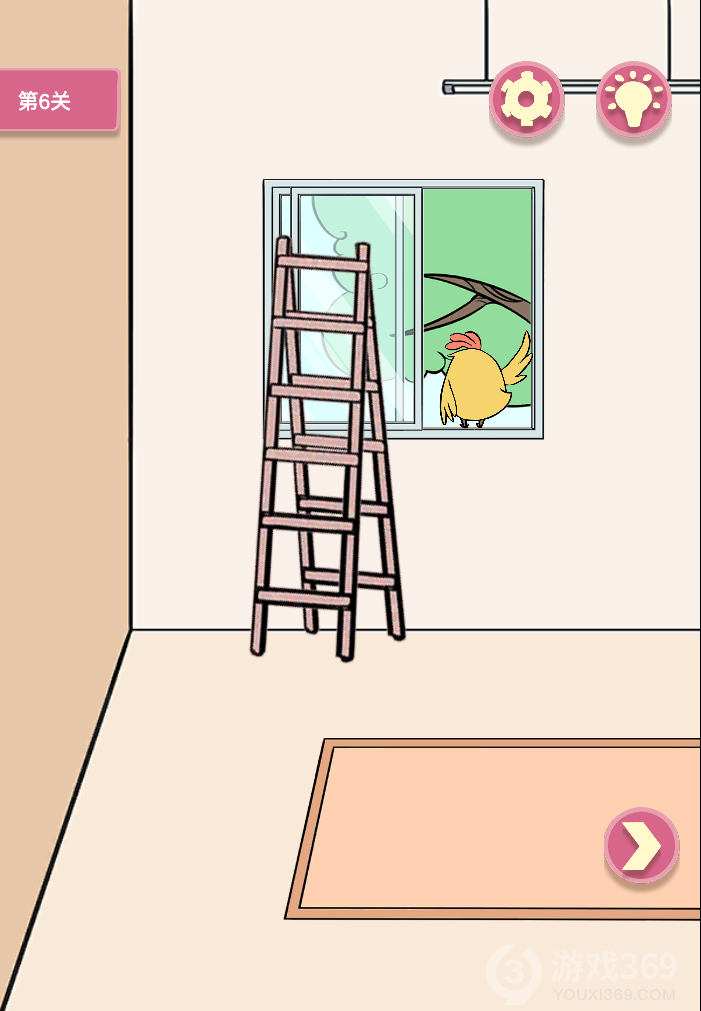701x1011 pixels.
Task: Go to the next scene arrow
Action: (x=641, y=846)
